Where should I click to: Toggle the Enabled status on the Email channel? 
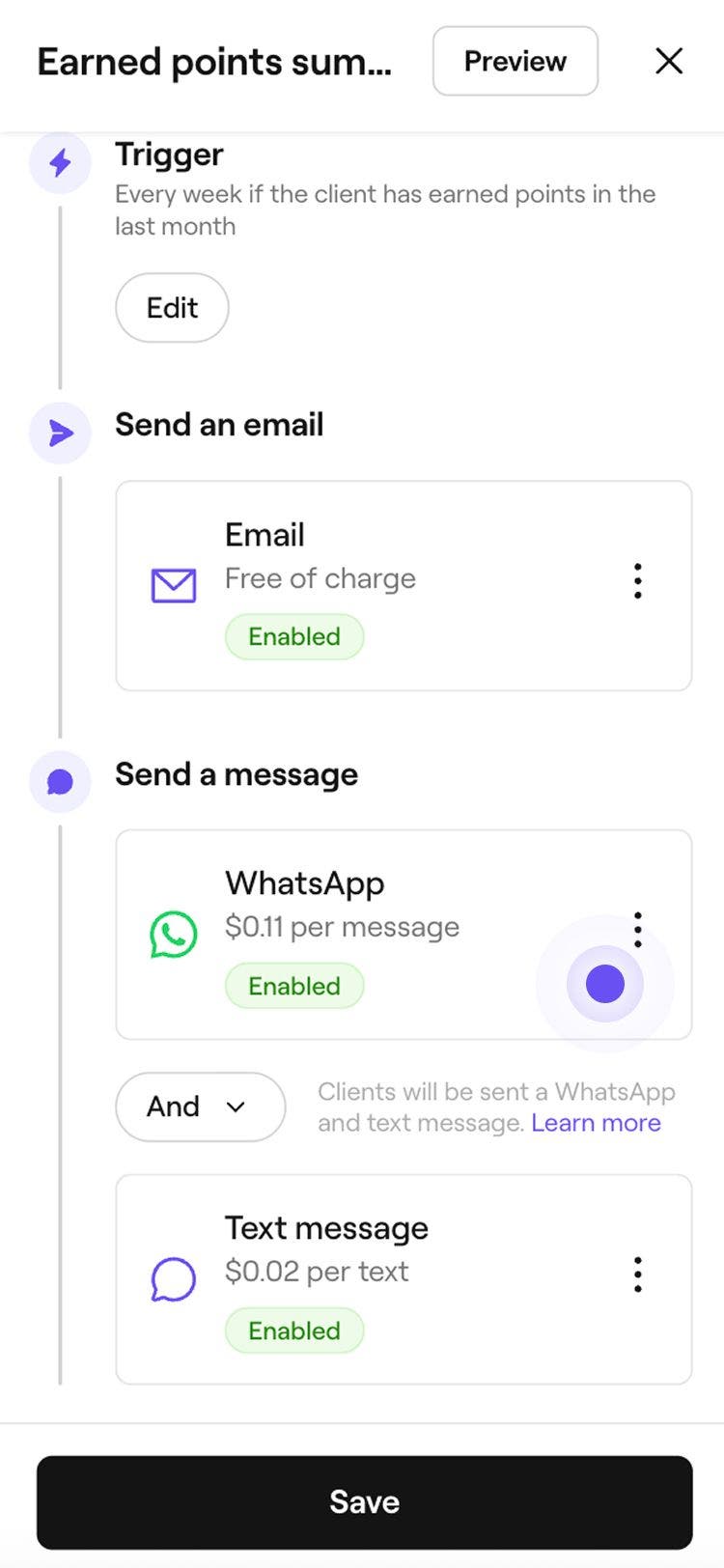point(294,636)
